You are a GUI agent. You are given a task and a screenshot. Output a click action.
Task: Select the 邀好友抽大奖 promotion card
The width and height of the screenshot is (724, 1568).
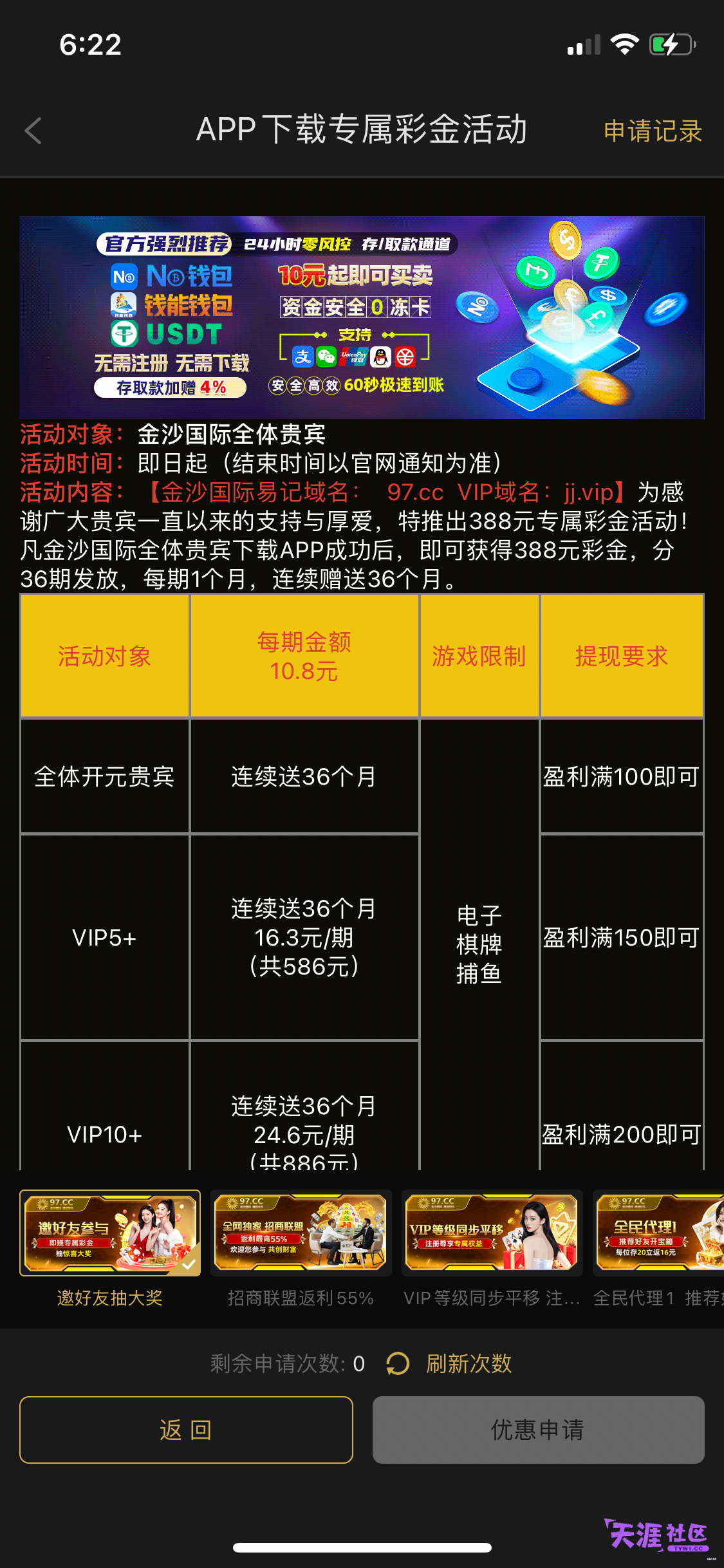[x=110, y=1249]
